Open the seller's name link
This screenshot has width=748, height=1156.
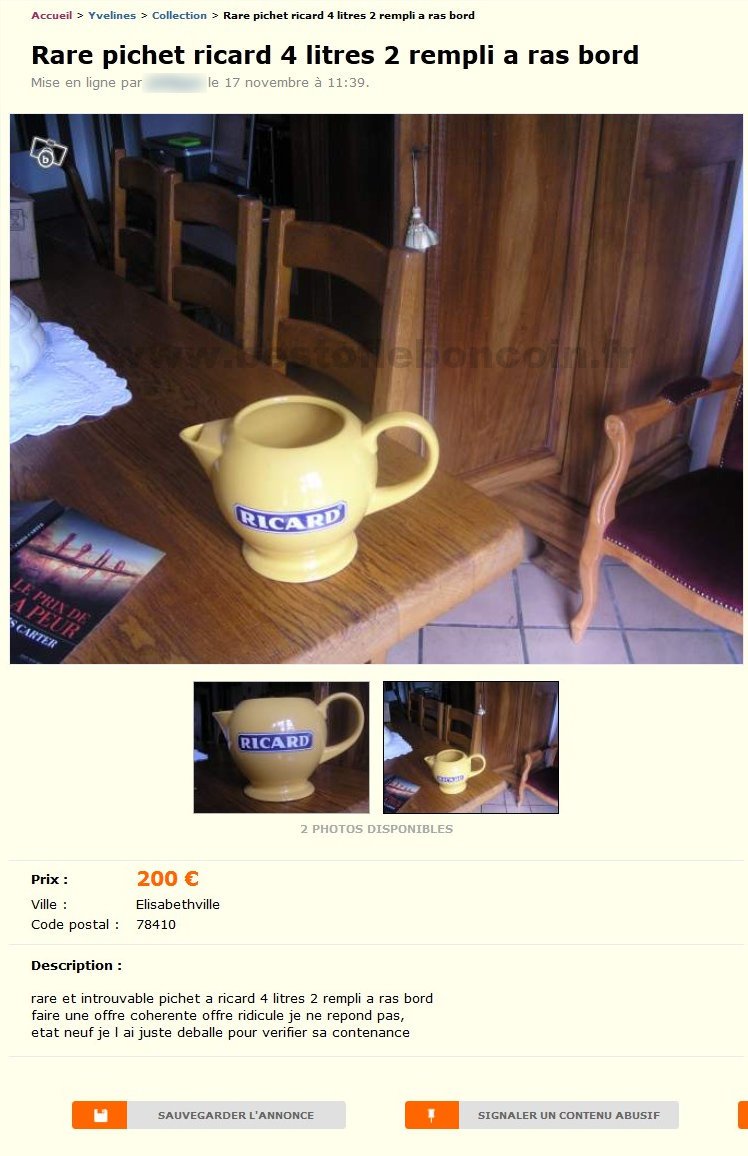[175, 83]
